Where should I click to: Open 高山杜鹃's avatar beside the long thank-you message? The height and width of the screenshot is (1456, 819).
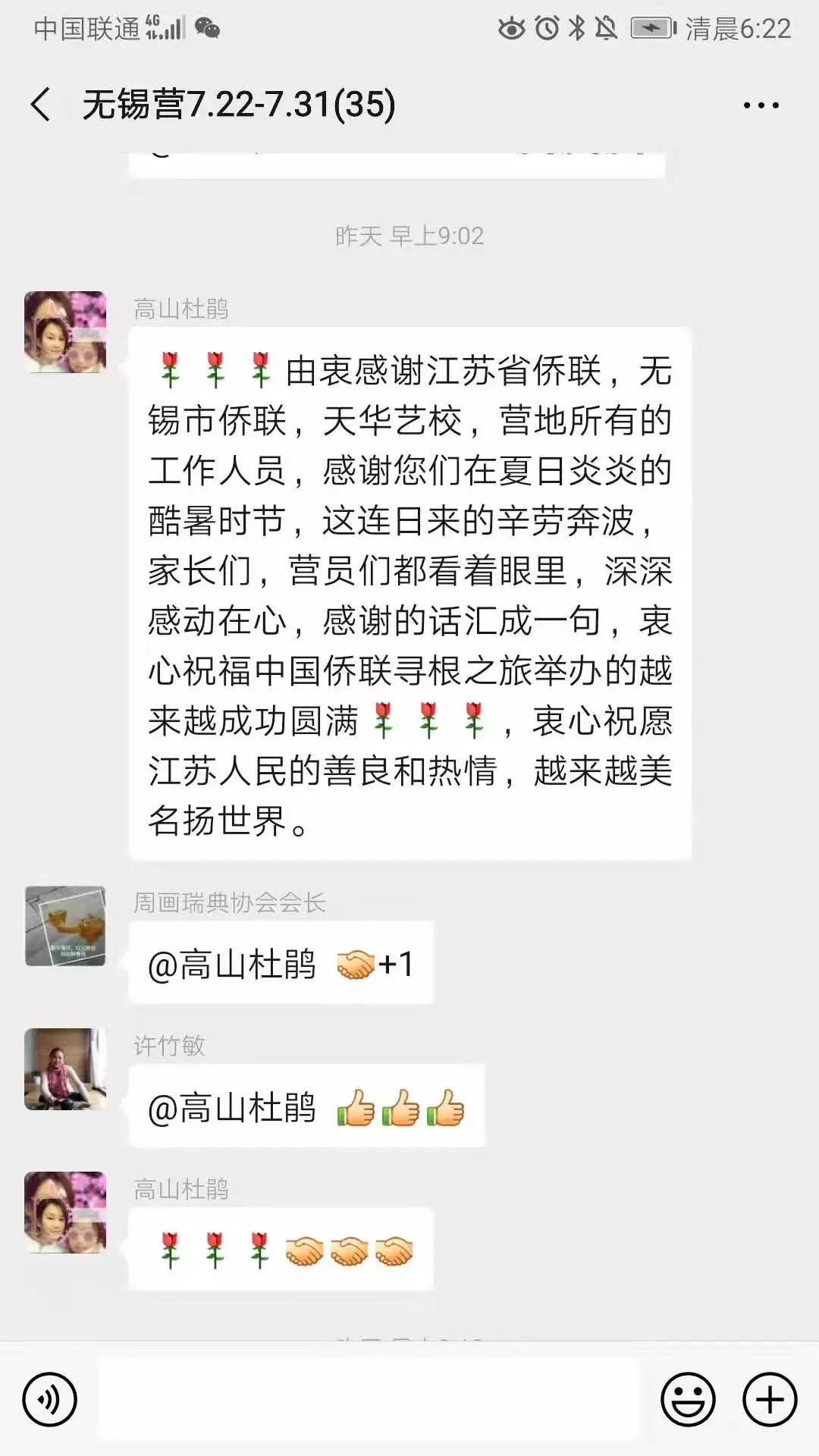65,332
